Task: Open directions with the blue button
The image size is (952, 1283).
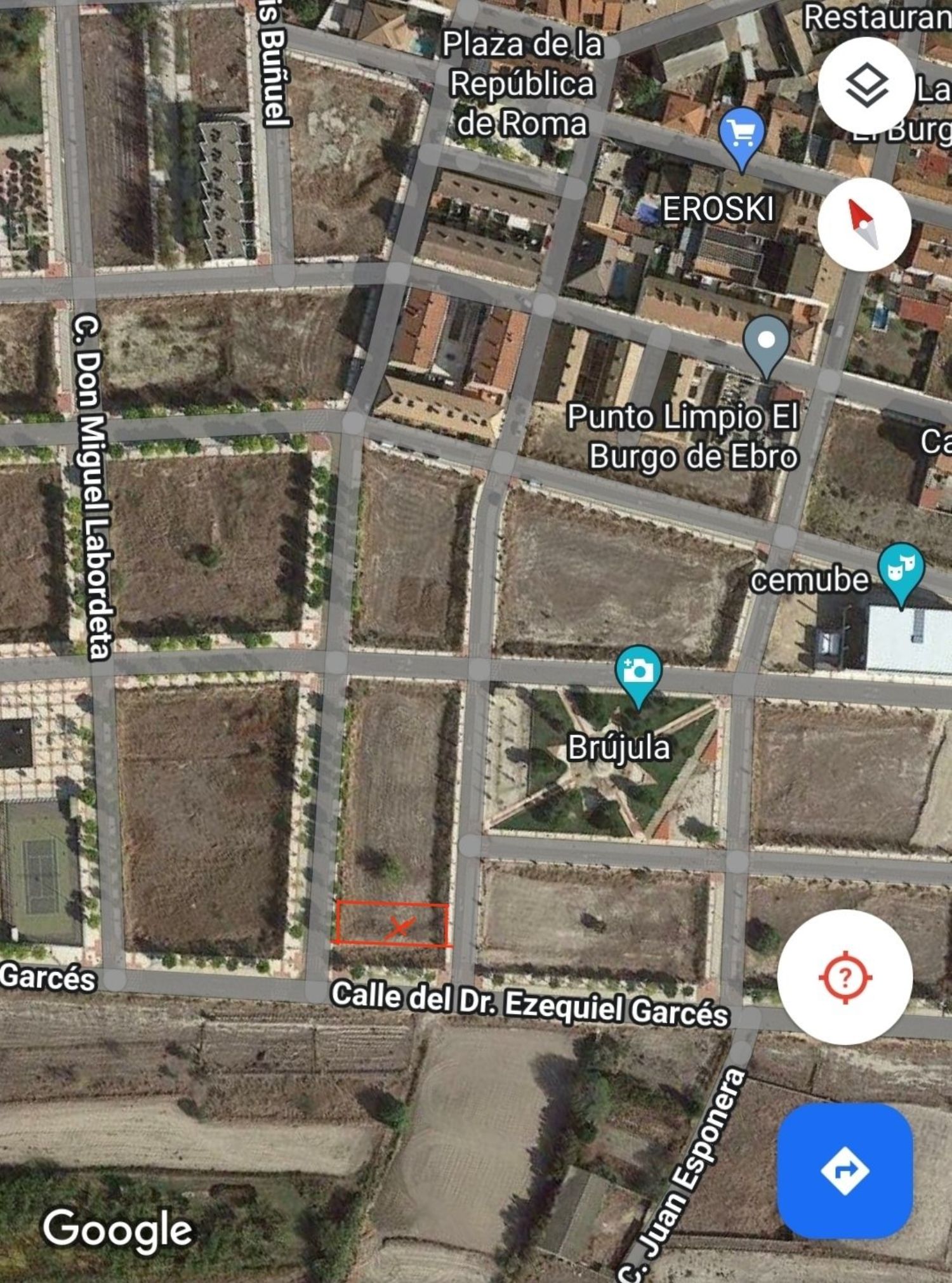Action: pyautogui.click(x=845, y=1171)
